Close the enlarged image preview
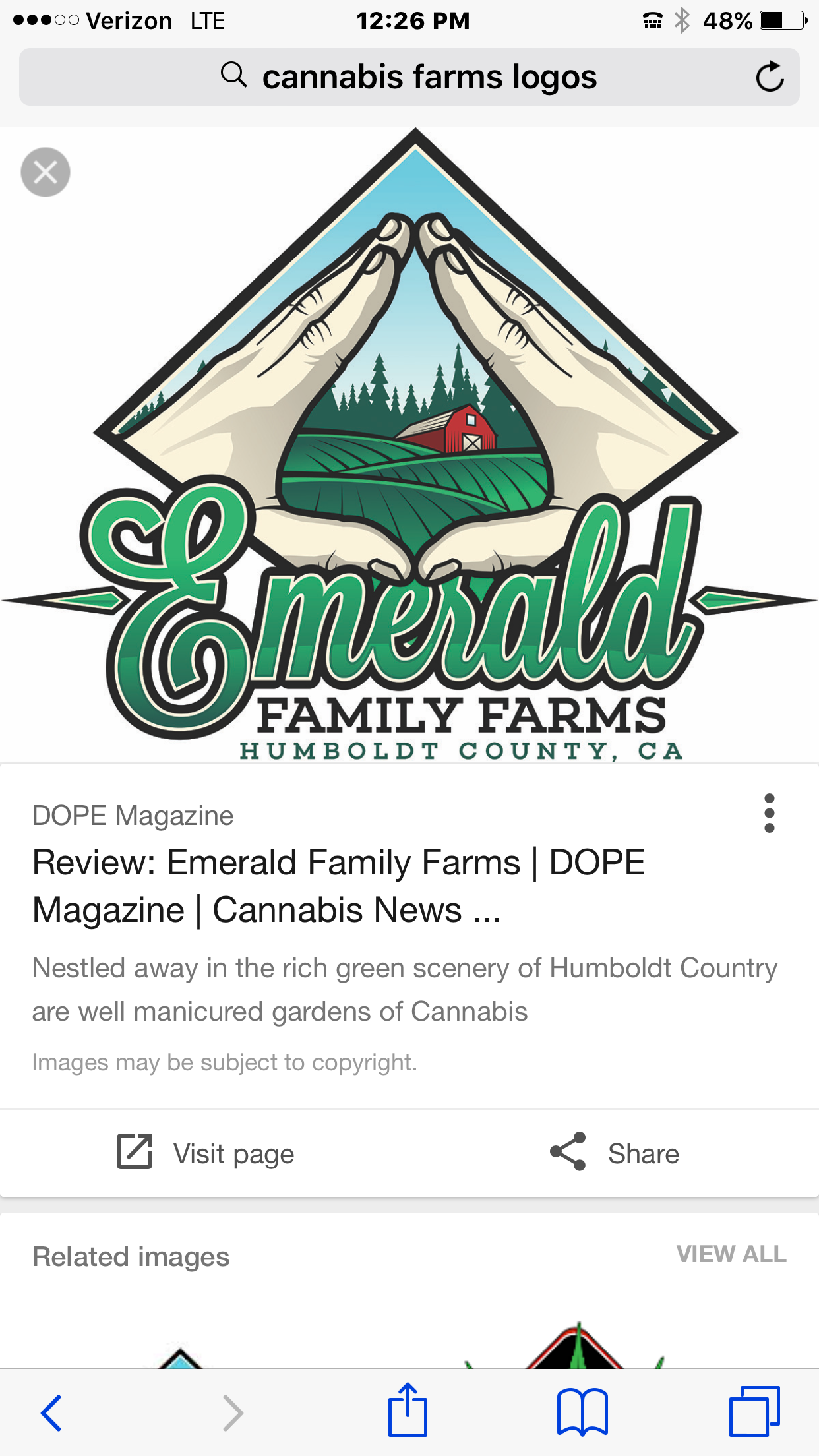The image size is (819, 1456). click(45, 172)
